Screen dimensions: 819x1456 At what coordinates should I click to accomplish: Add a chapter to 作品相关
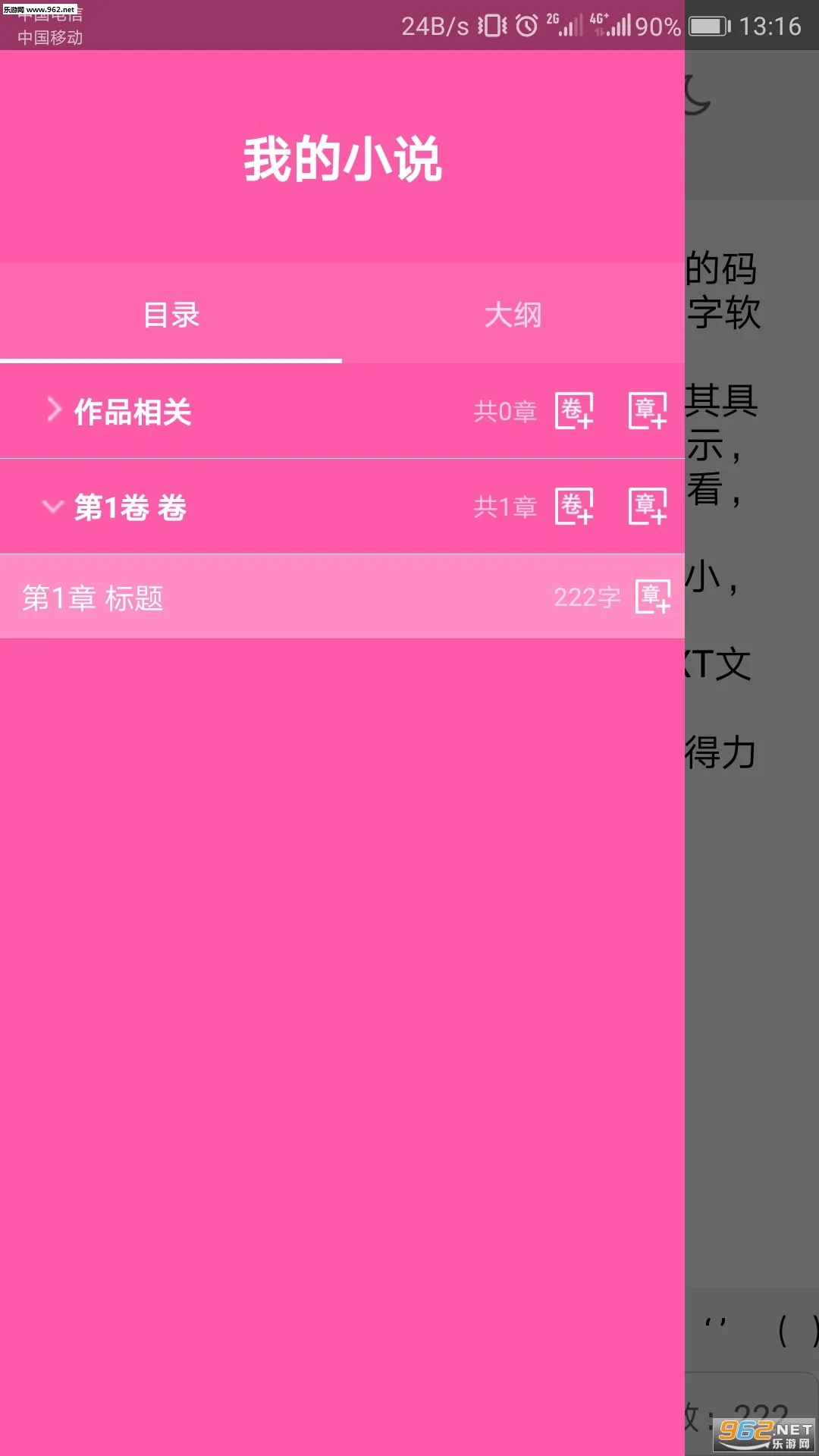648,411
